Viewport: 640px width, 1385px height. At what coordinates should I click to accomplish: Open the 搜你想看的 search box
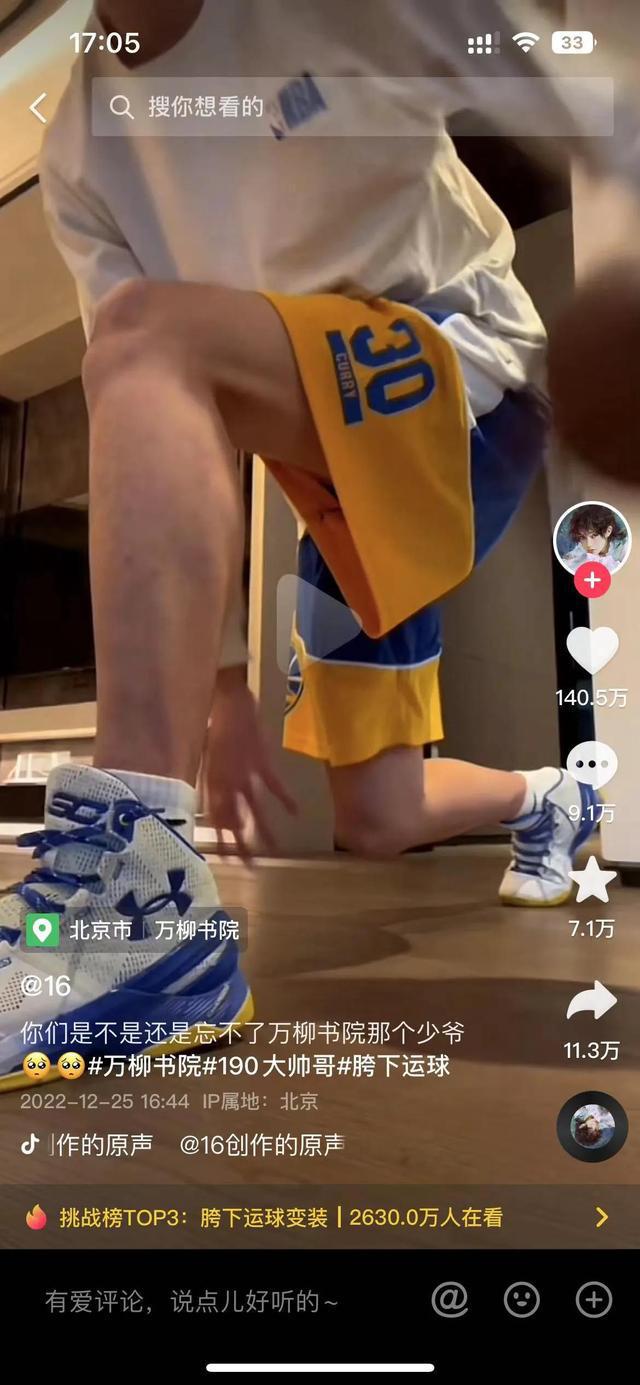(352, 107)
